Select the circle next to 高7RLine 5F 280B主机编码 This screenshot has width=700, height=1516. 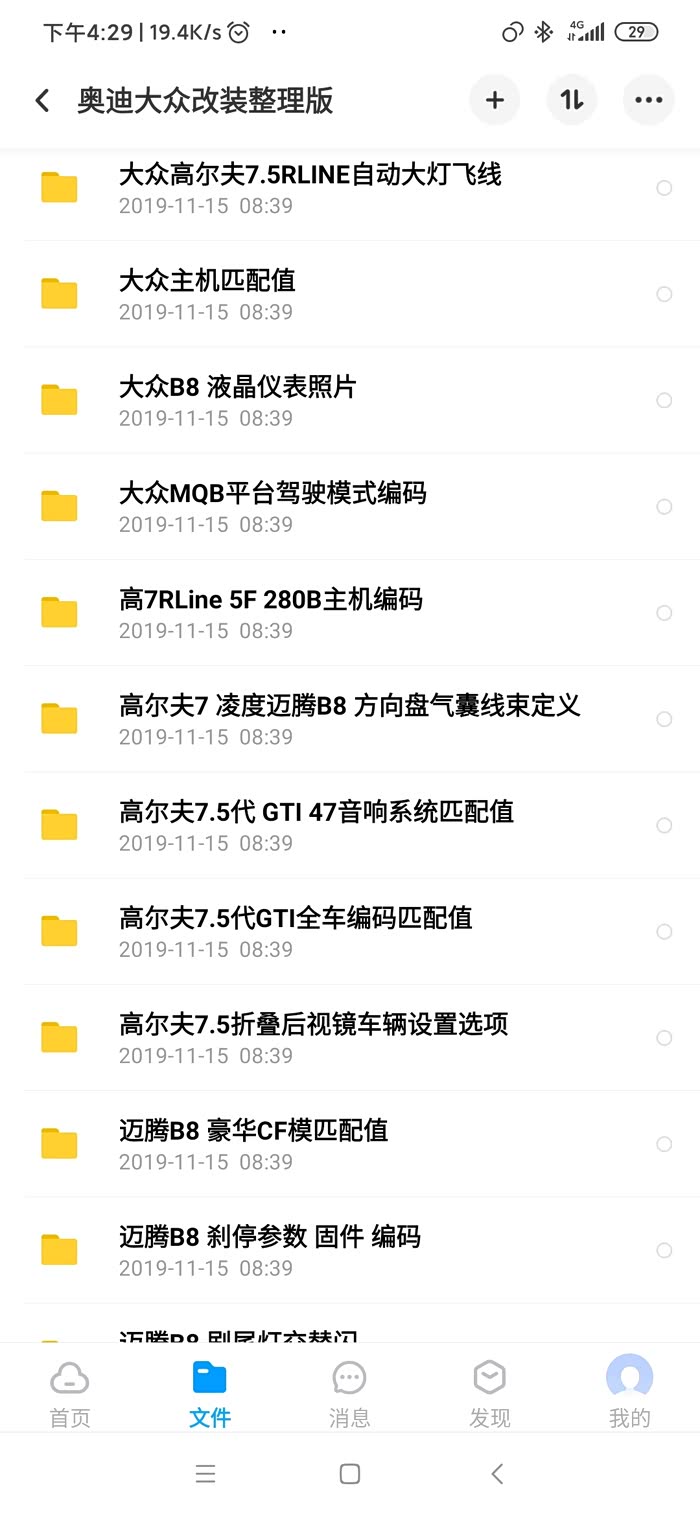664,613
